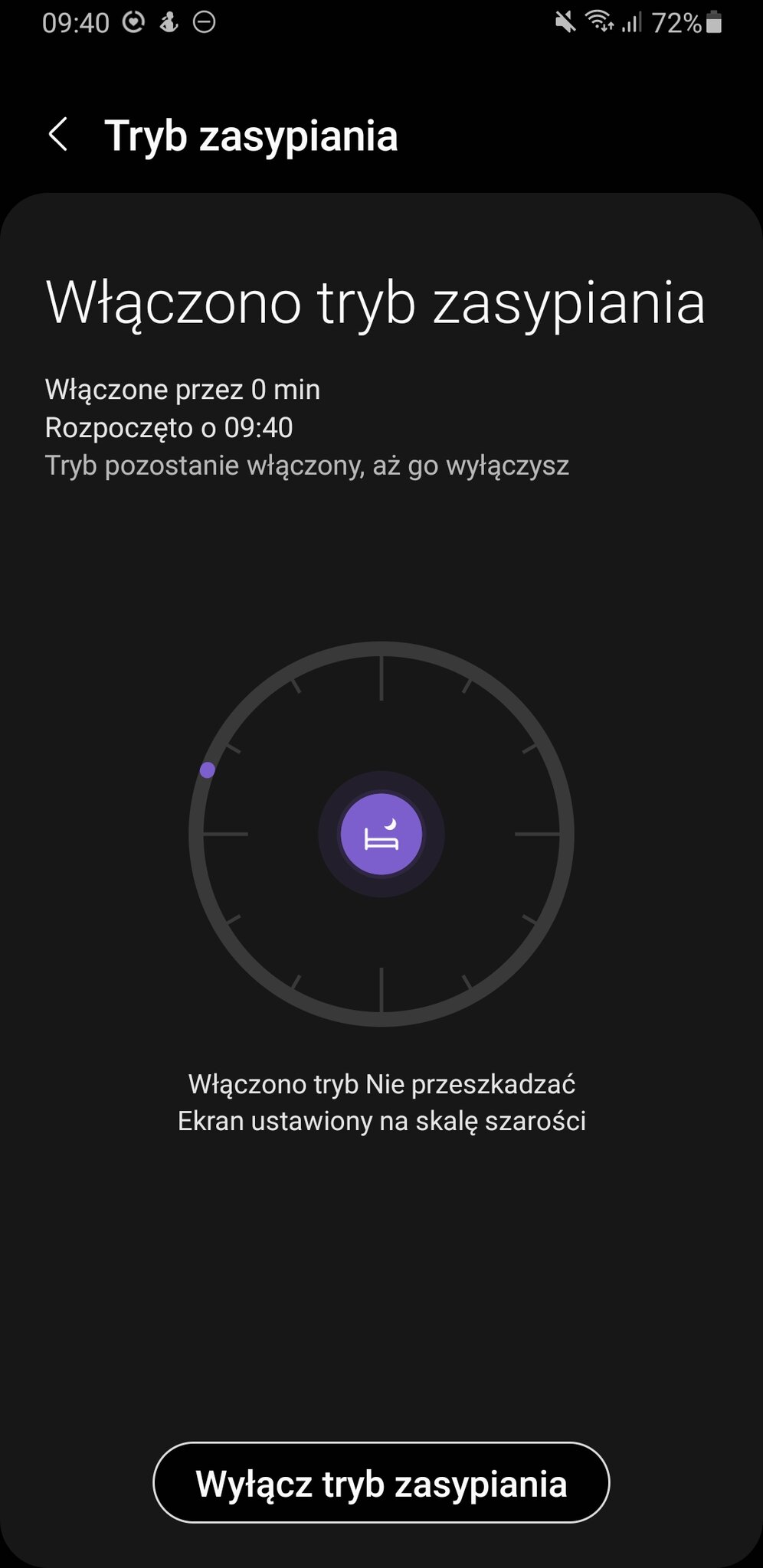Go back from Tryb zasypiania screen

pyautogui.click(x=58, y=136)
